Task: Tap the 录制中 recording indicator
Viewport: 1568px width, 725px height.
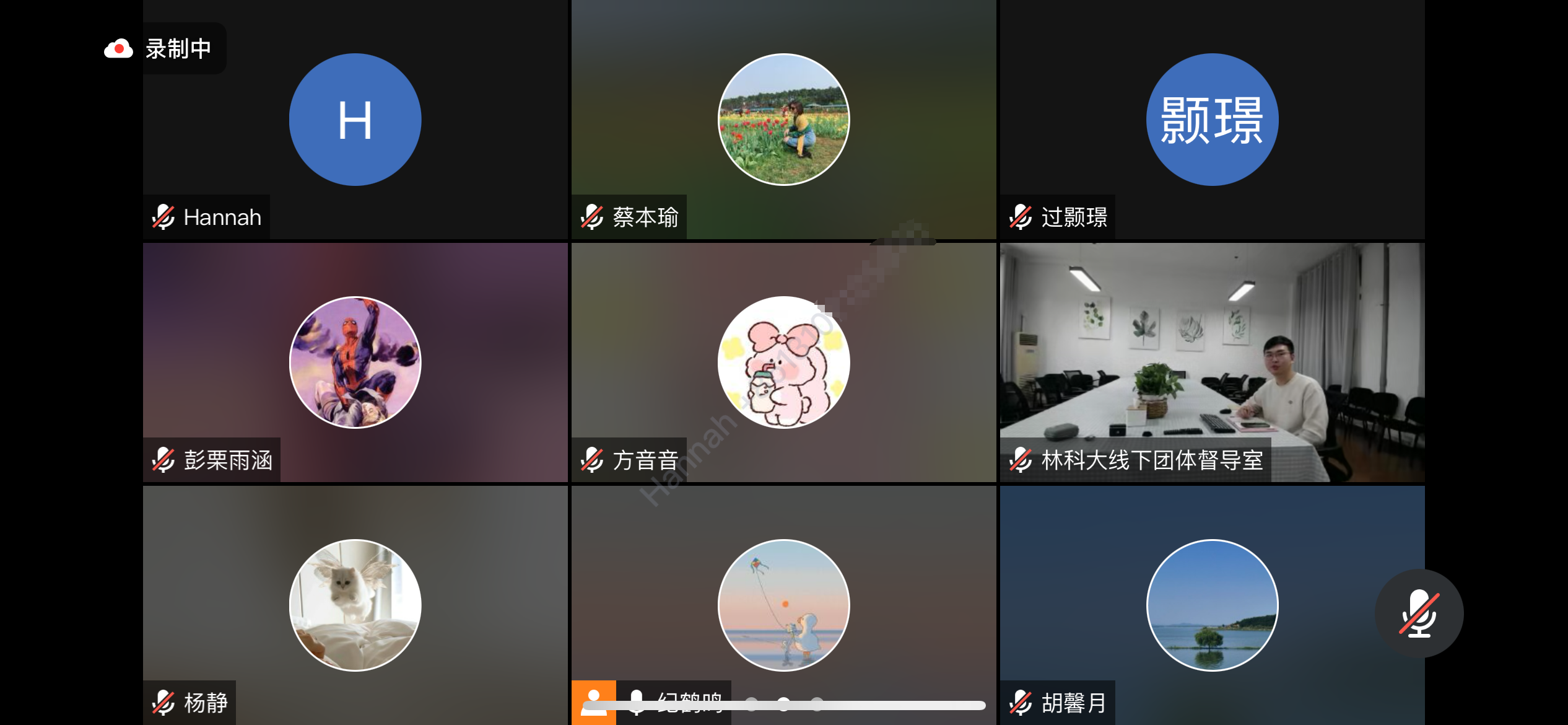Action: coord(165,48)
